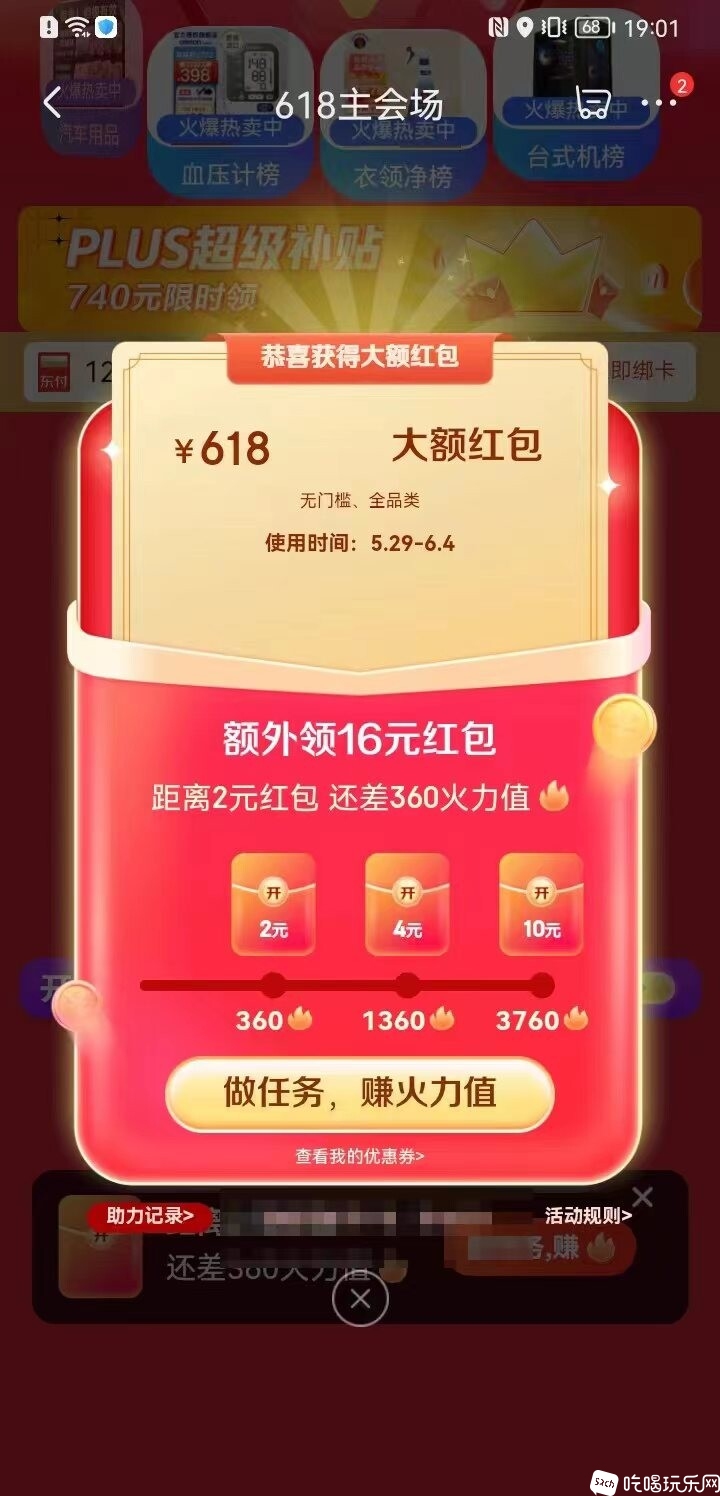Open the overflow menu
The width and height of the screenshot is (720, 1496).
point(658,102)
